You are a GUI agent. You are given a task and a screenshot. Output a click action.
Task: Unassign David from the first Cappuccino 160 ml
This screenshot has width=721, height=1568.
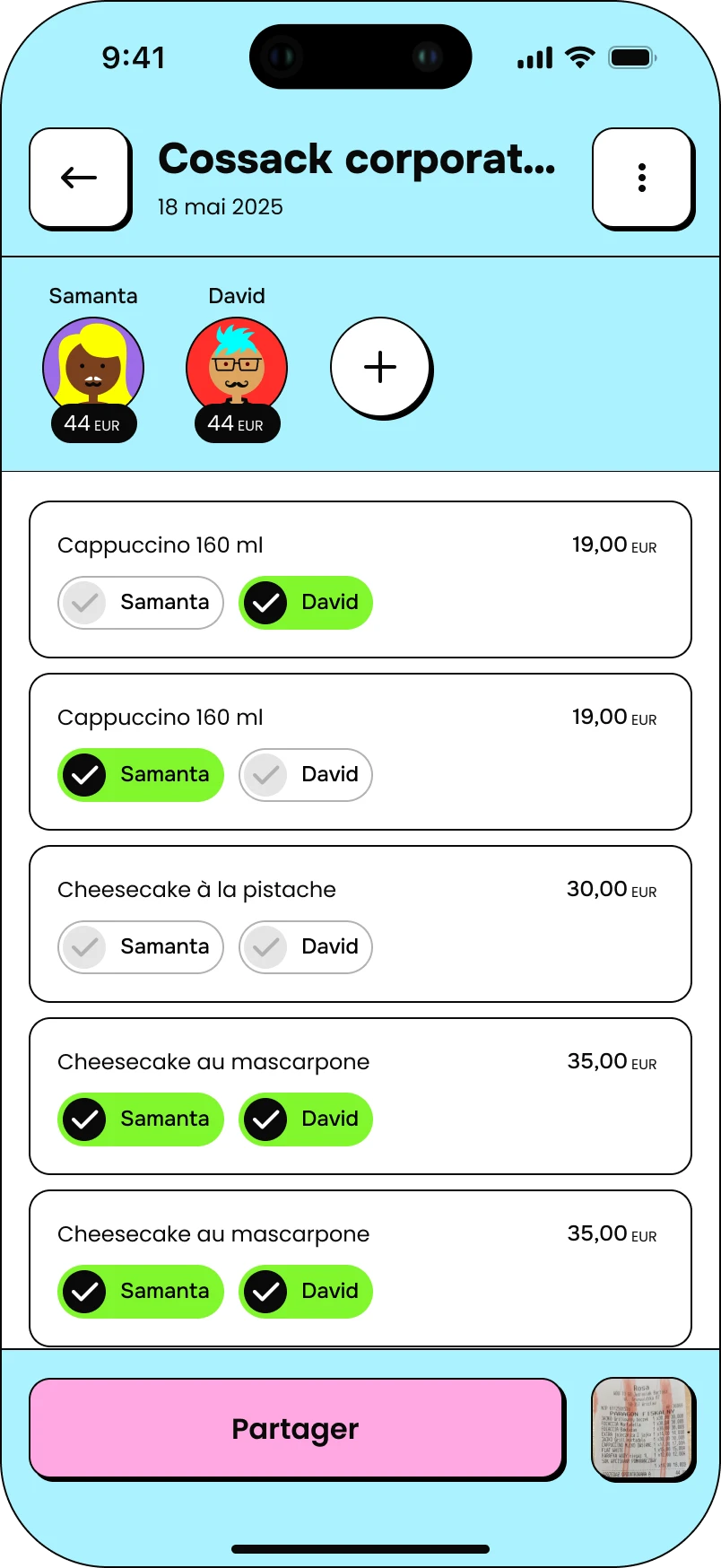[x=305, y=602]
